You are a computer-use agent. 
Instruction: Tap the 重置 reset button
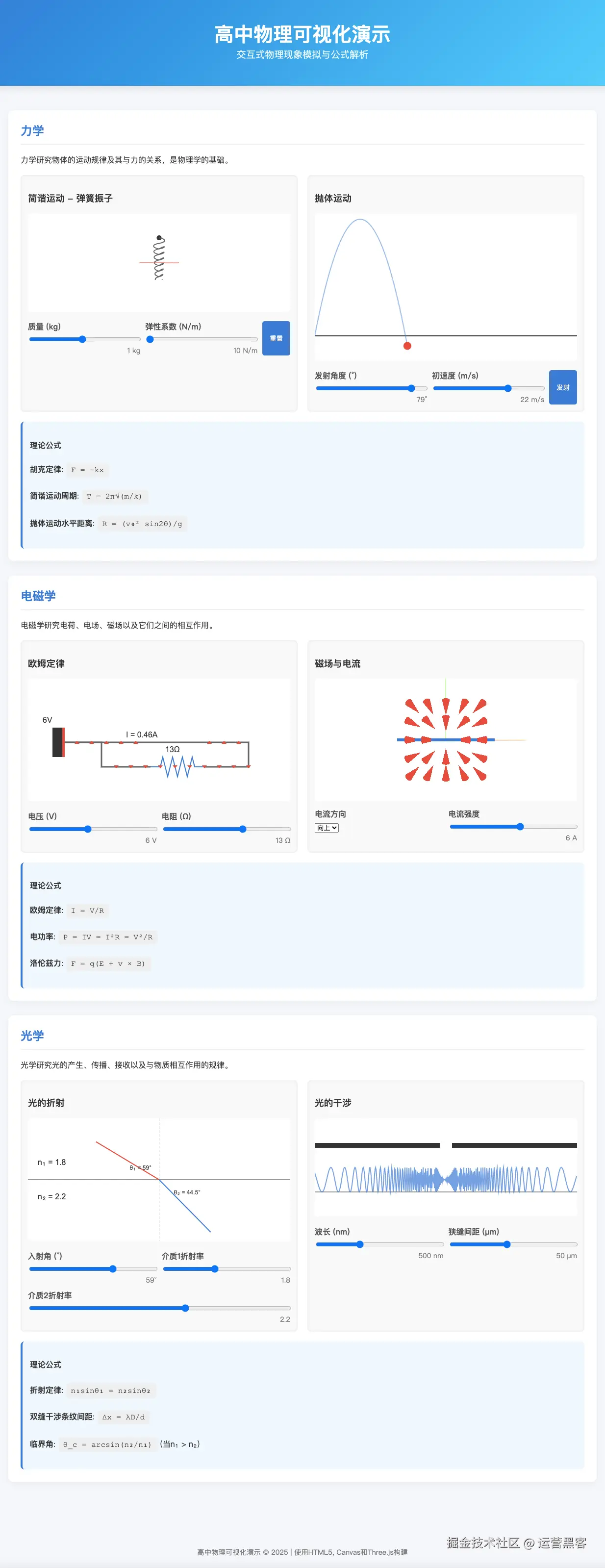point(276,338)
